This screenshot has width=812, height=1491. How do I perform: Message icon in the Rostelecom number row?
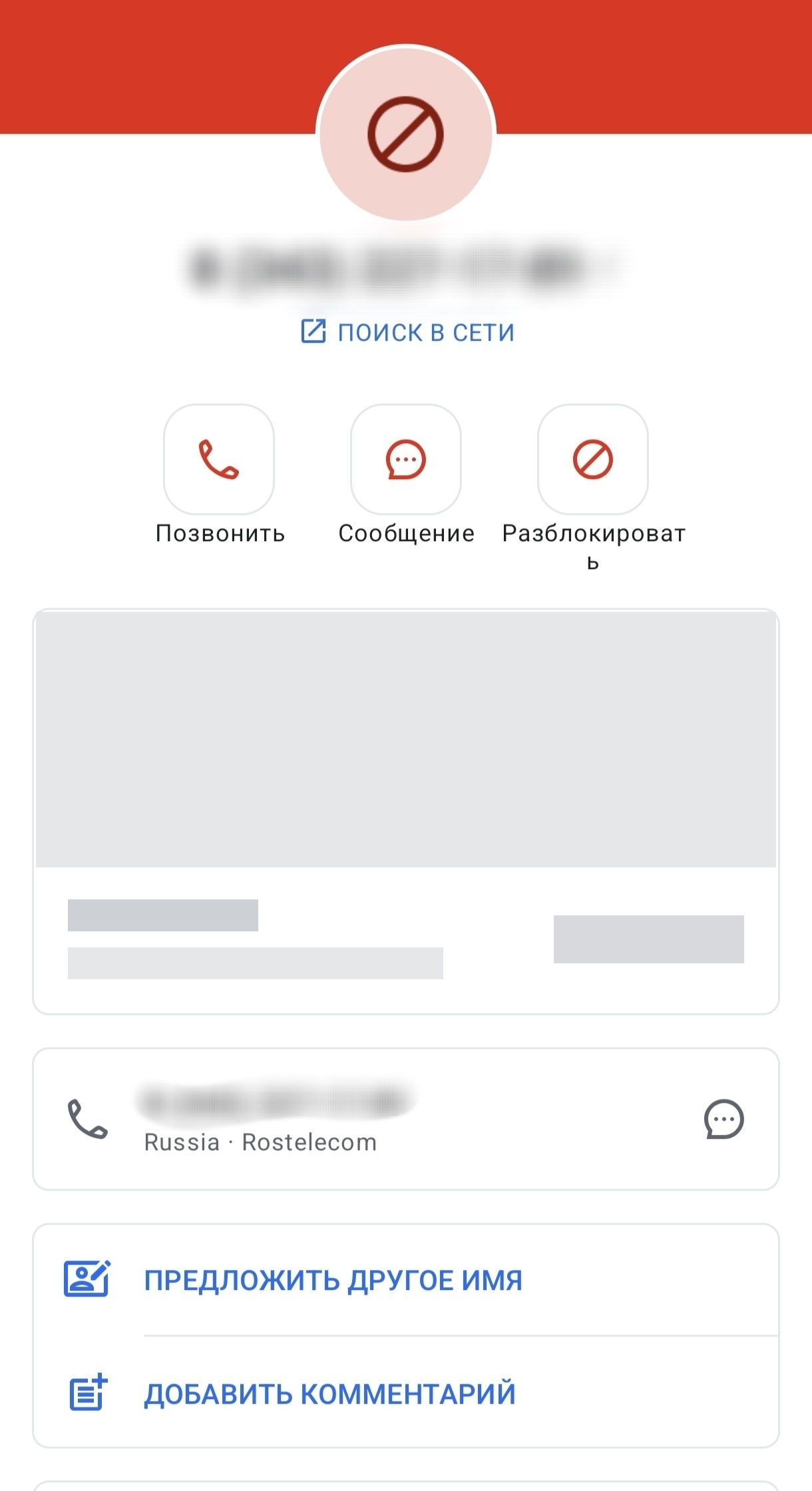[723, 1119]
